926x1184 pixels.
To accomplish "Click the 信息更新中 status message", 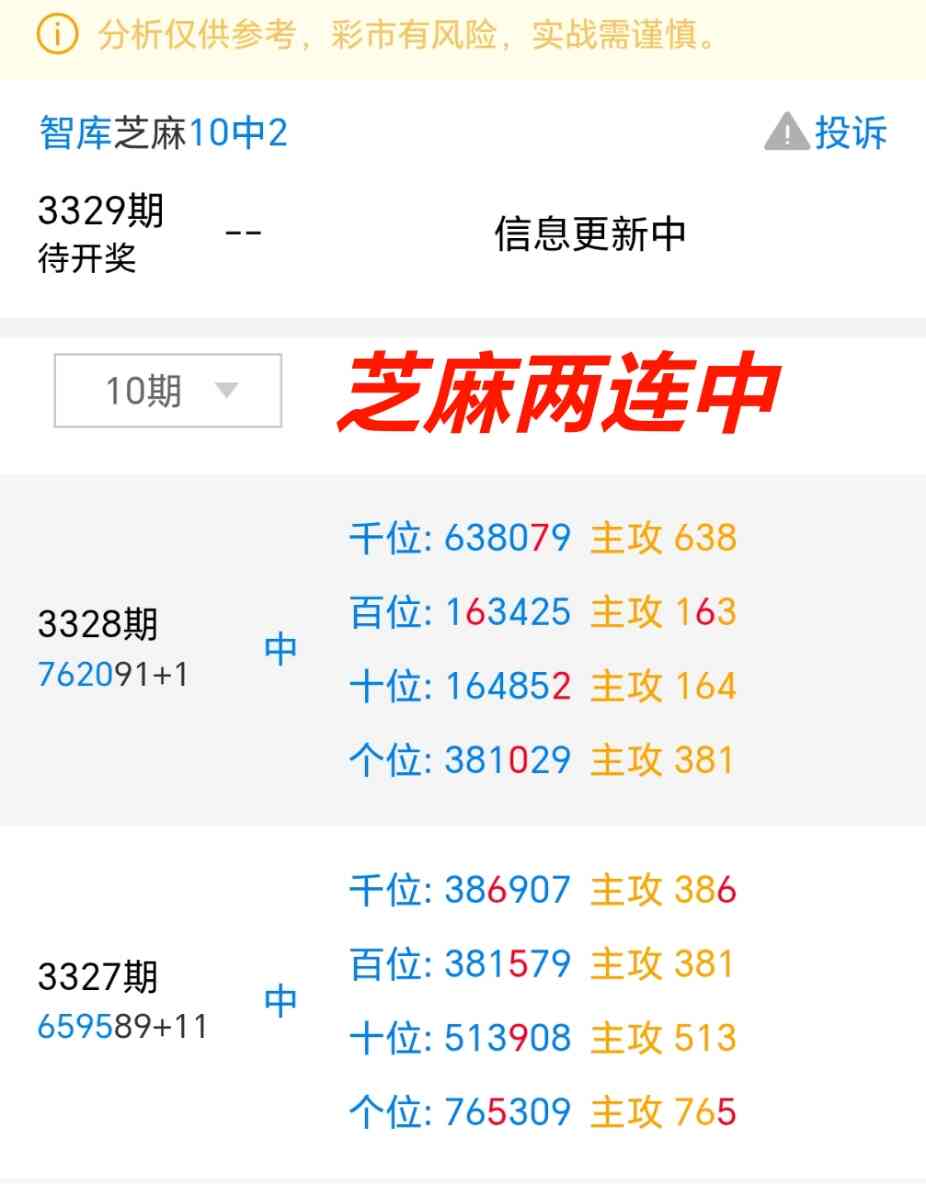I will [x=588, y=232].
